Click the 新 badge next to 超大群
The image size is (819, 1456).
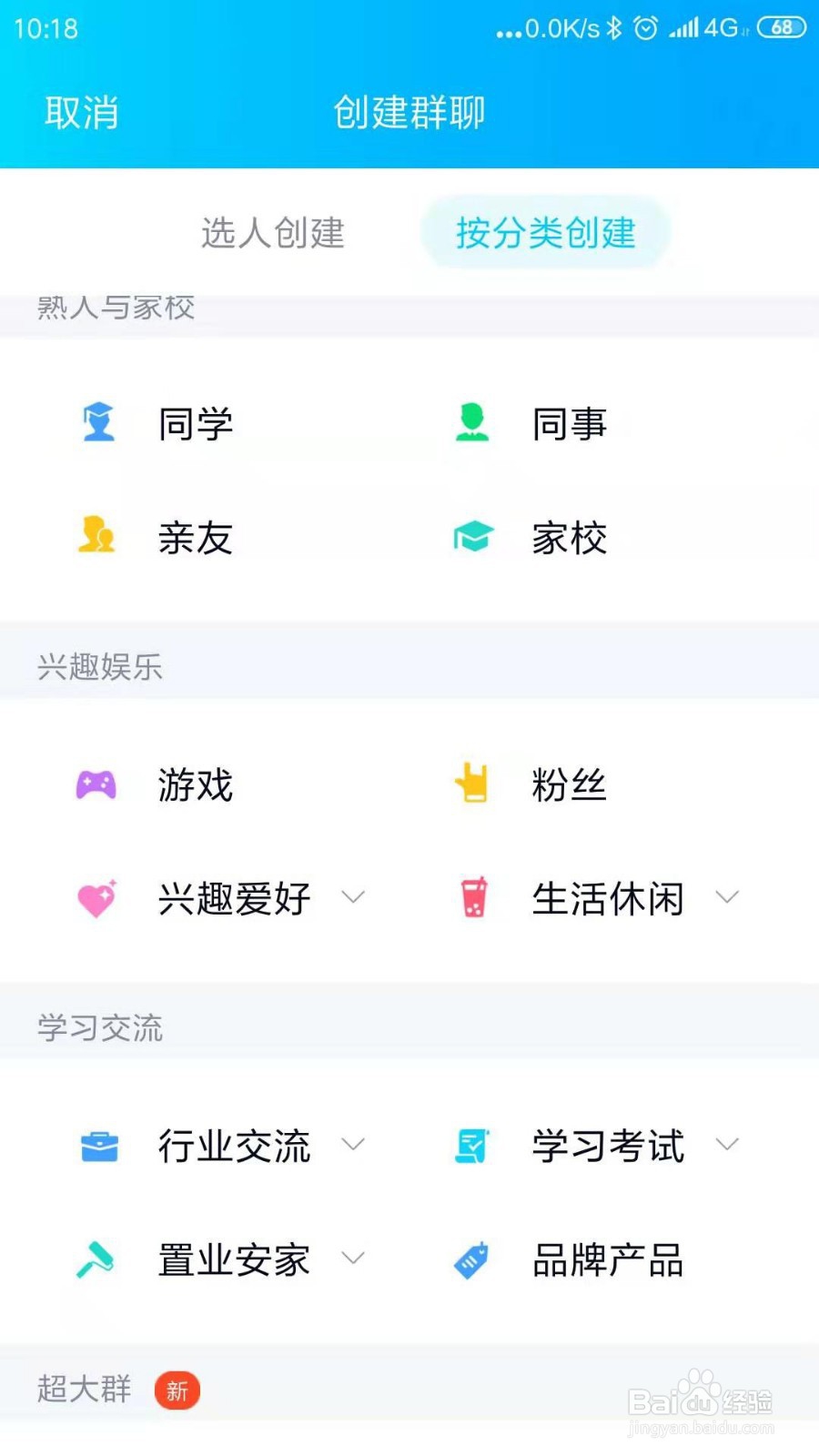(x=177, y=1390)
